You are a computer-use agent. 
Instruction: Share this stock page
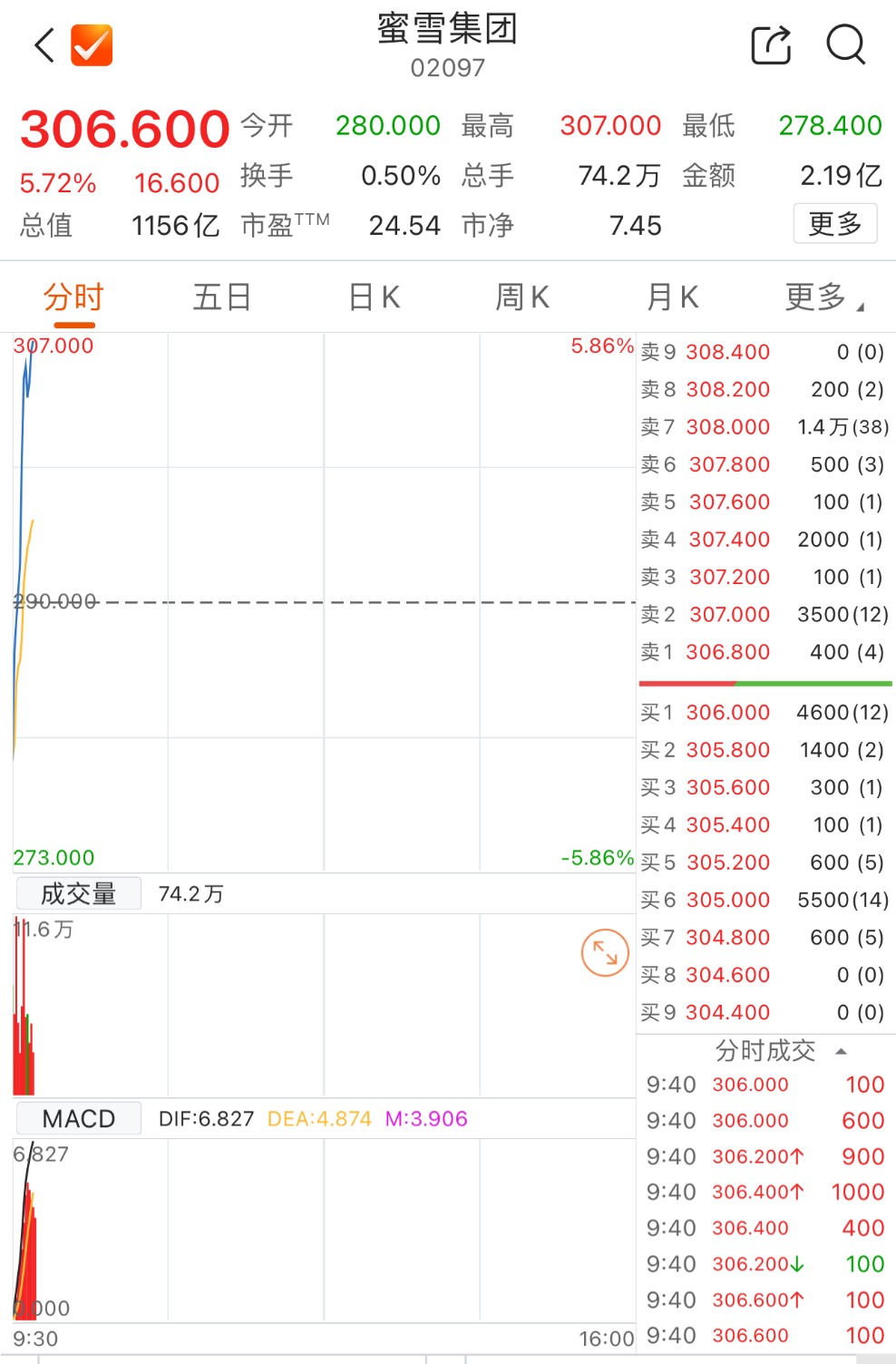[771, 45]
